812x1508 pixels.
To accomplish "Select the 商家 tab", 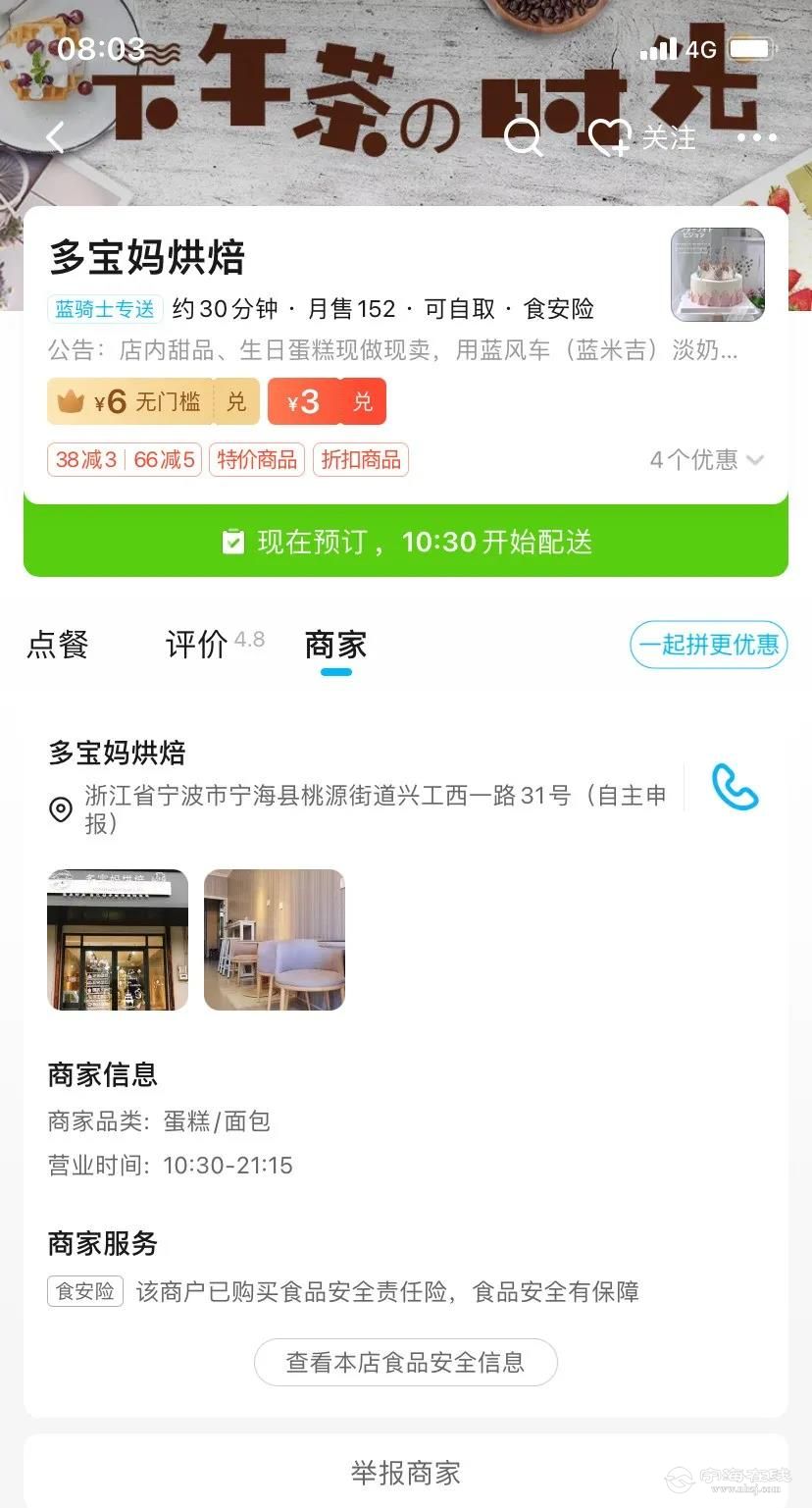I will click(x=335, y=645).
